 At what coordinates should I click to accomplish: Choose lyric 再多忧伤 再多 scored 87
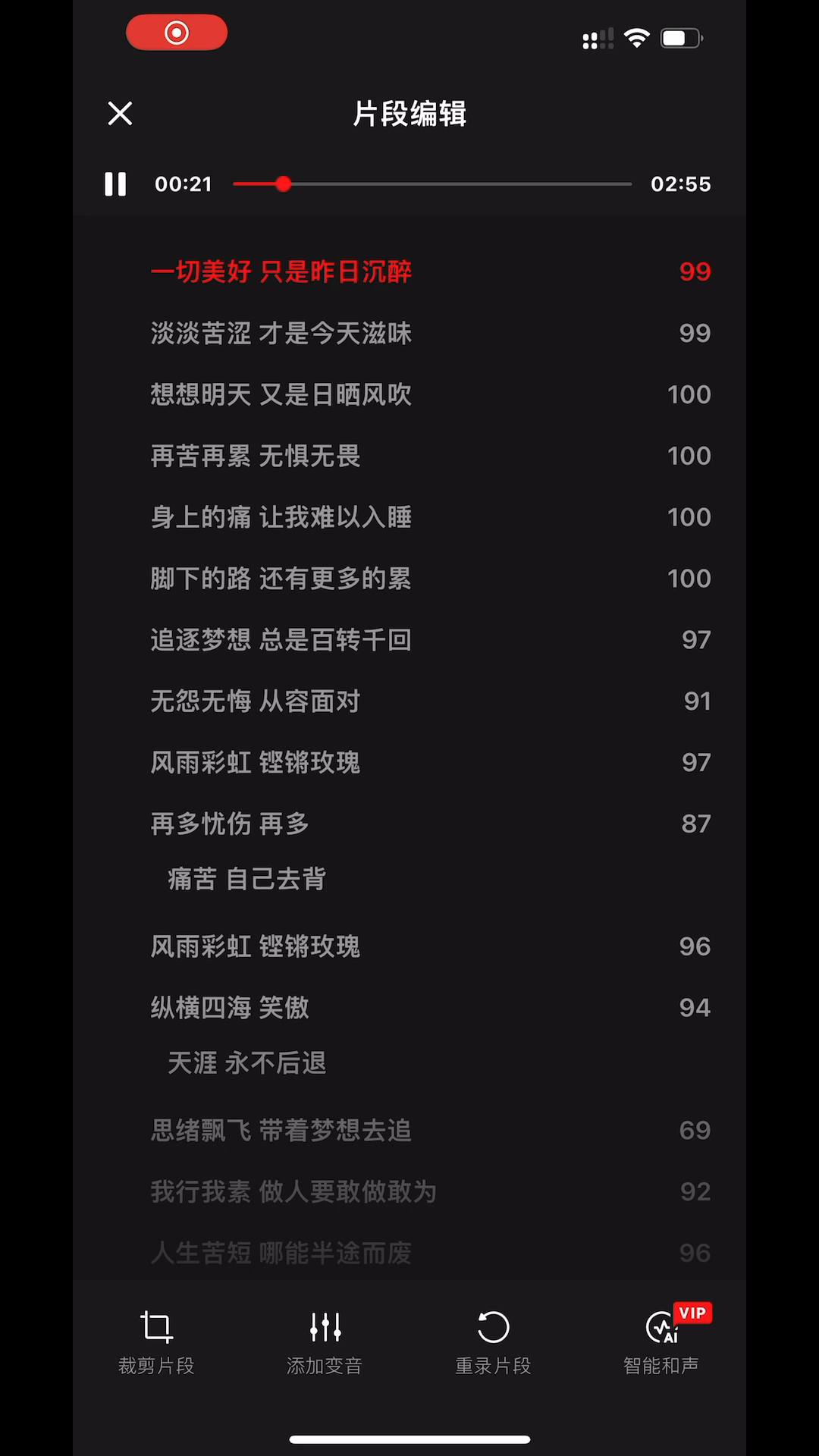pos(230,824)
